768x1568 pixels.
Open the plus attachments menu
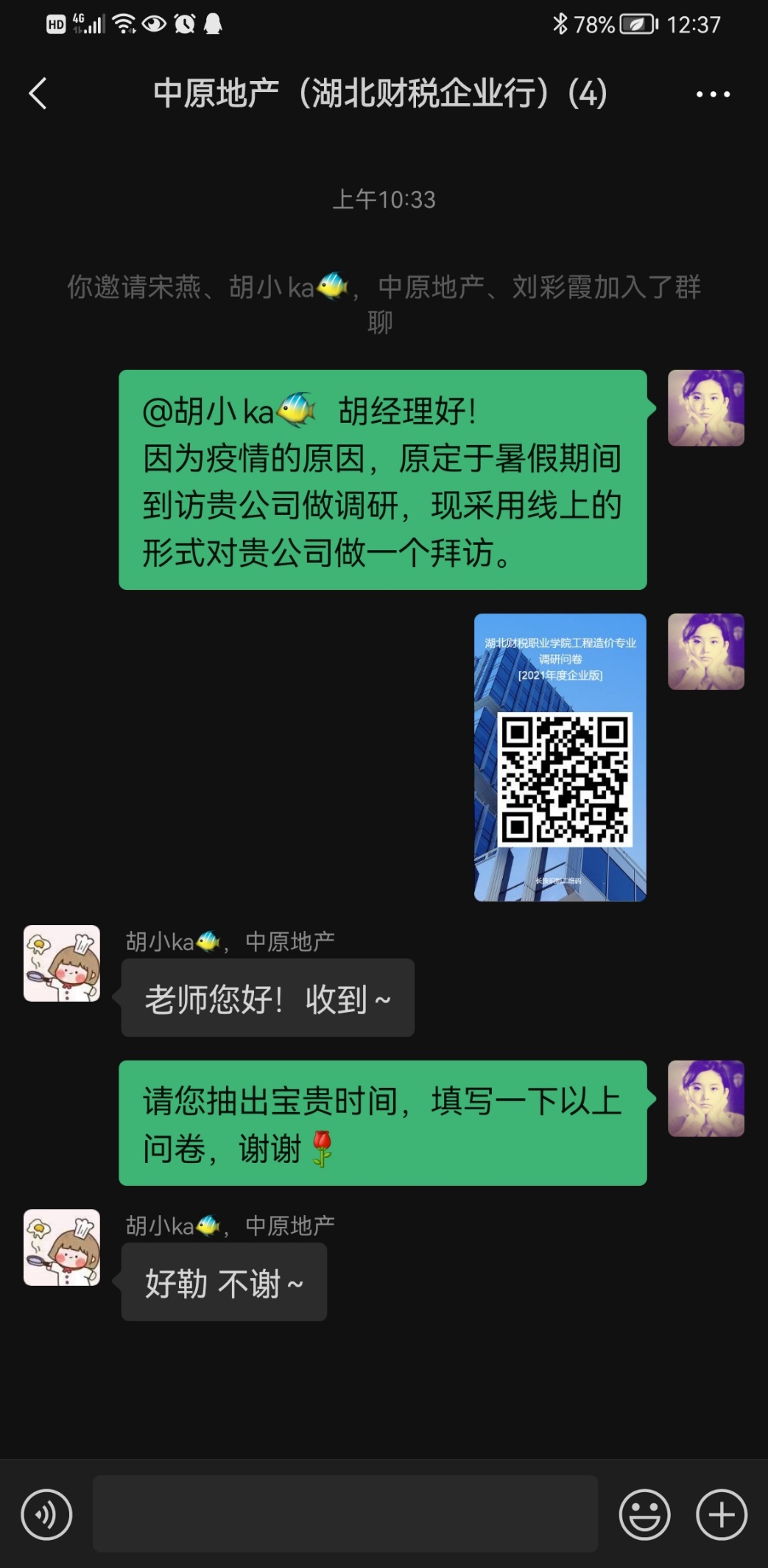coord(721,1514)
